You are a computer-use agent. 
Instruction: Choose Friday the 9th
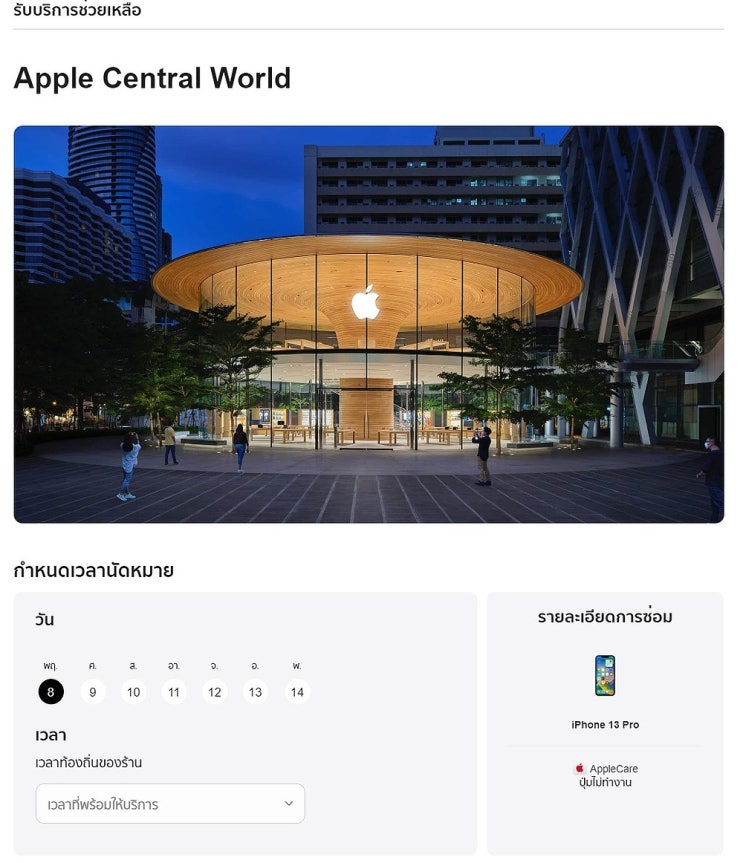(x=92, y=691)
